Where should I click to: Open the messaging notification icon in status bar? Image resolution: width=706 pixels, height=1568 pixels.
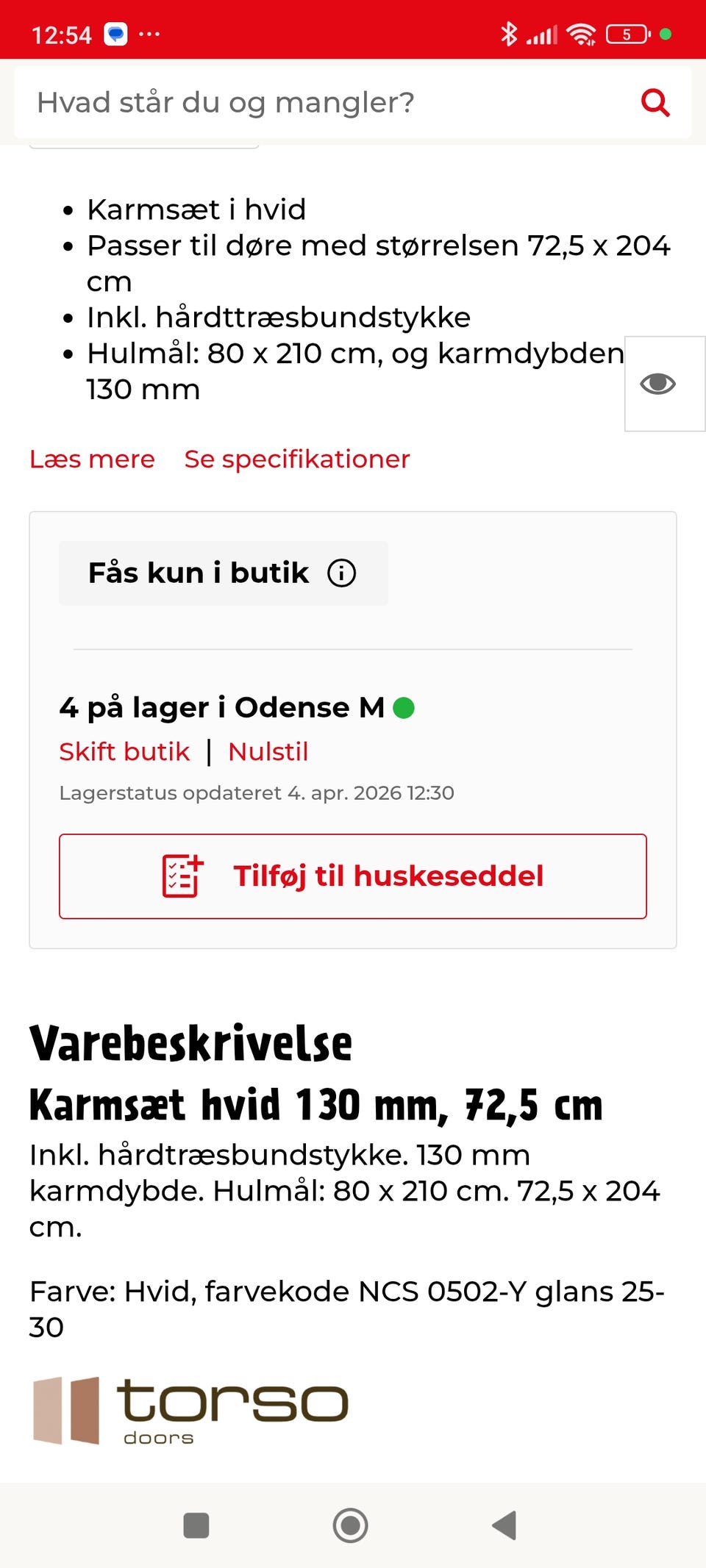115,32
